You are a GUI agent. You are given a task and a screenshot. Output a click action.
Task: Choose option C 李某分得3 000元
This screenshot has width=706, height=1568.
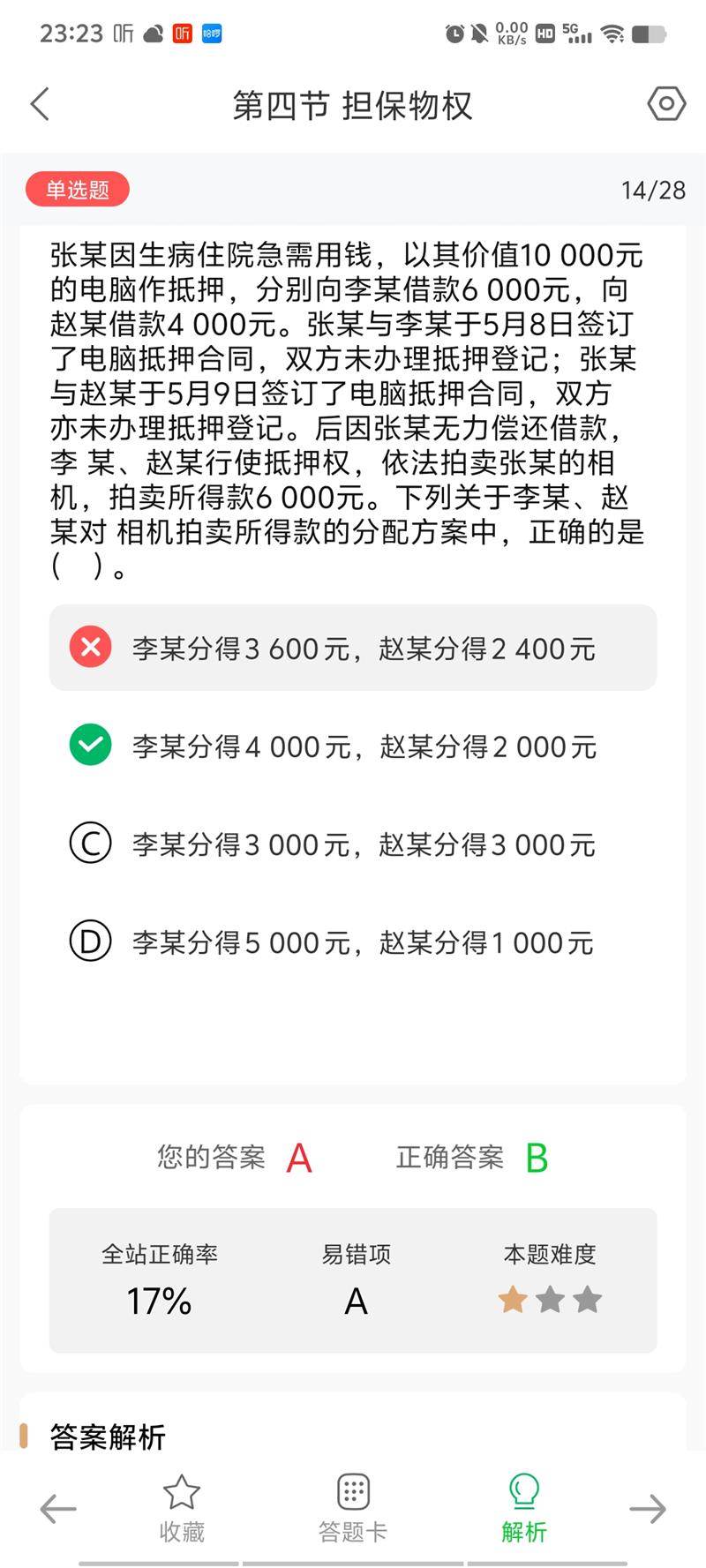tap(353, 844)
